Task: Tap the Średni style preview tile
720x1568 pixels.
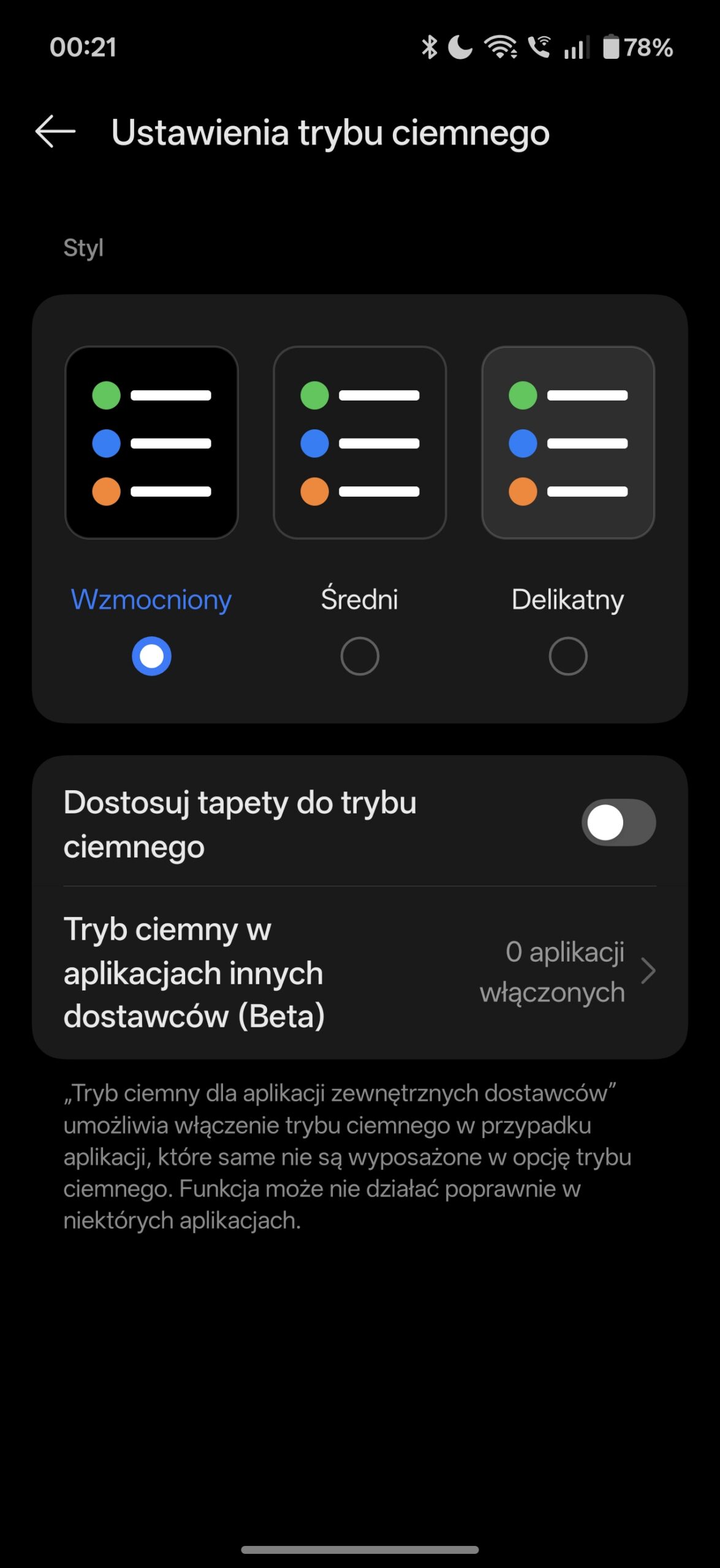Action: [360, 443]
